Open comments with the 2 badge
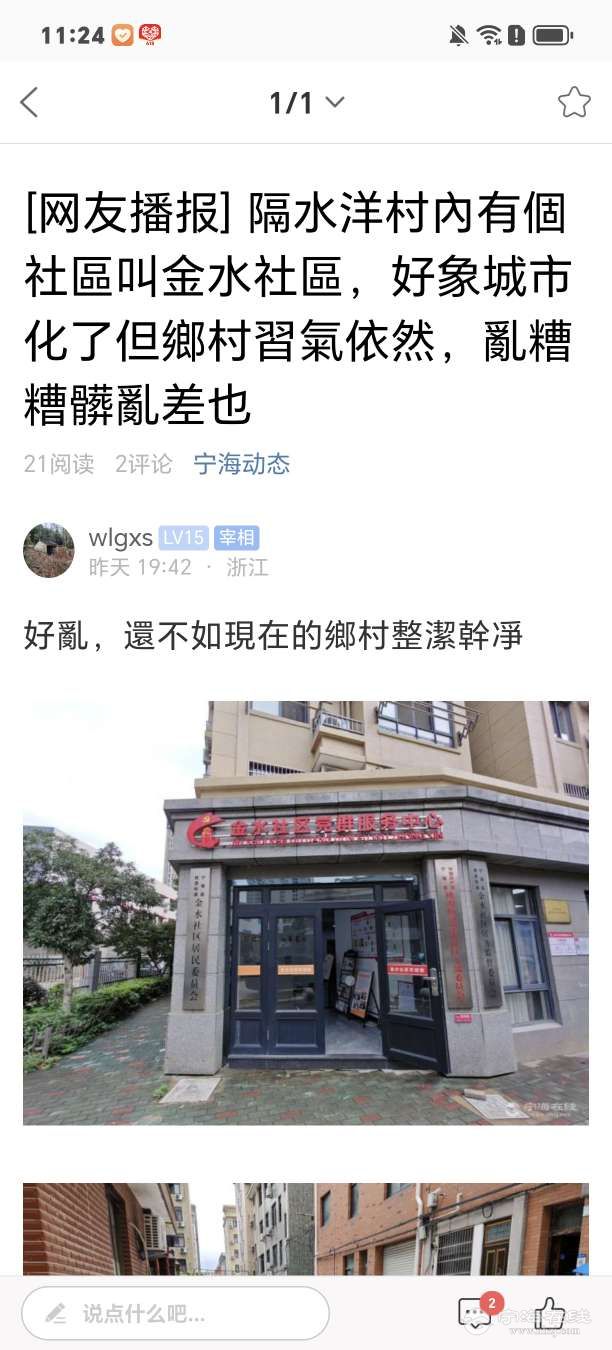Viewport: 612px width, 1350px height. 475,1312
